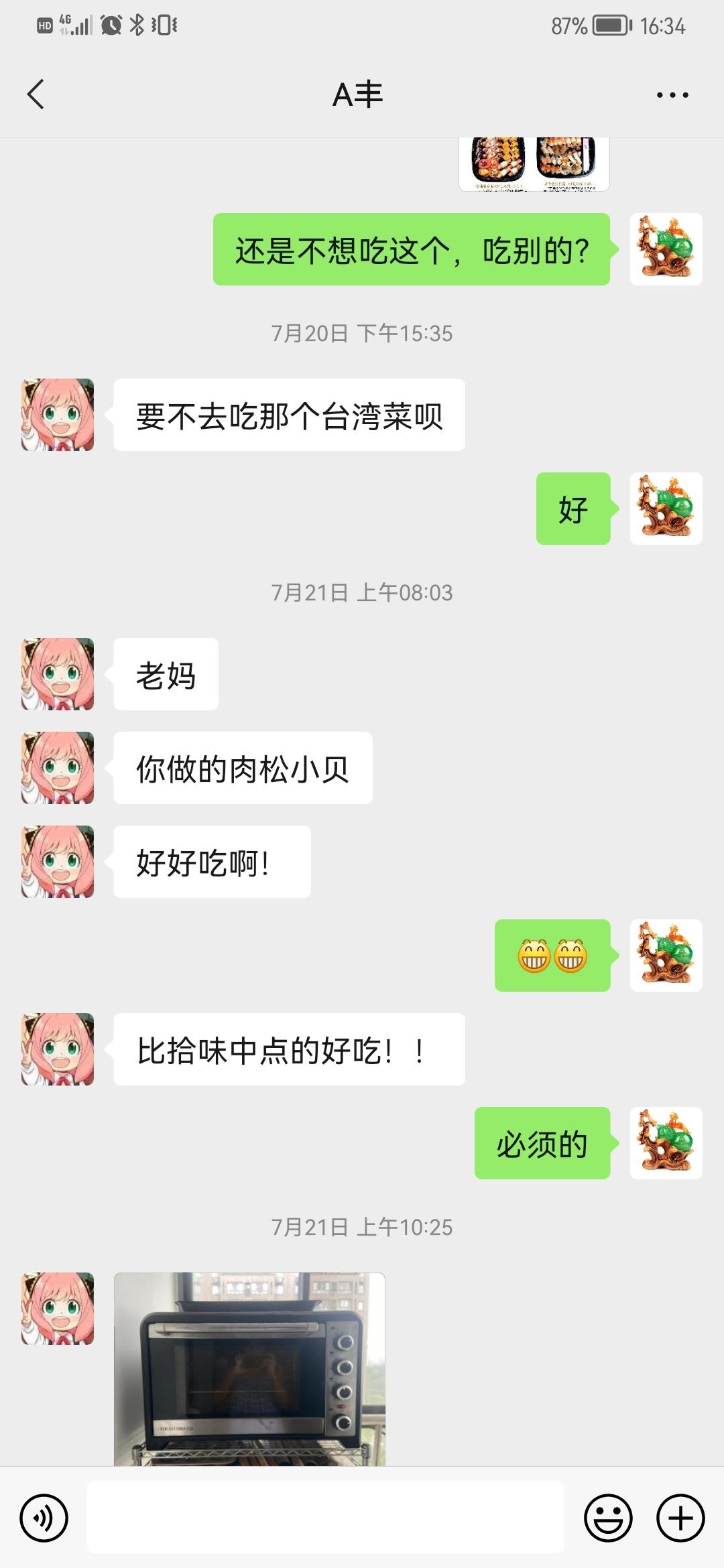Tap the back arrow to exit chat

tap(35, 94)
